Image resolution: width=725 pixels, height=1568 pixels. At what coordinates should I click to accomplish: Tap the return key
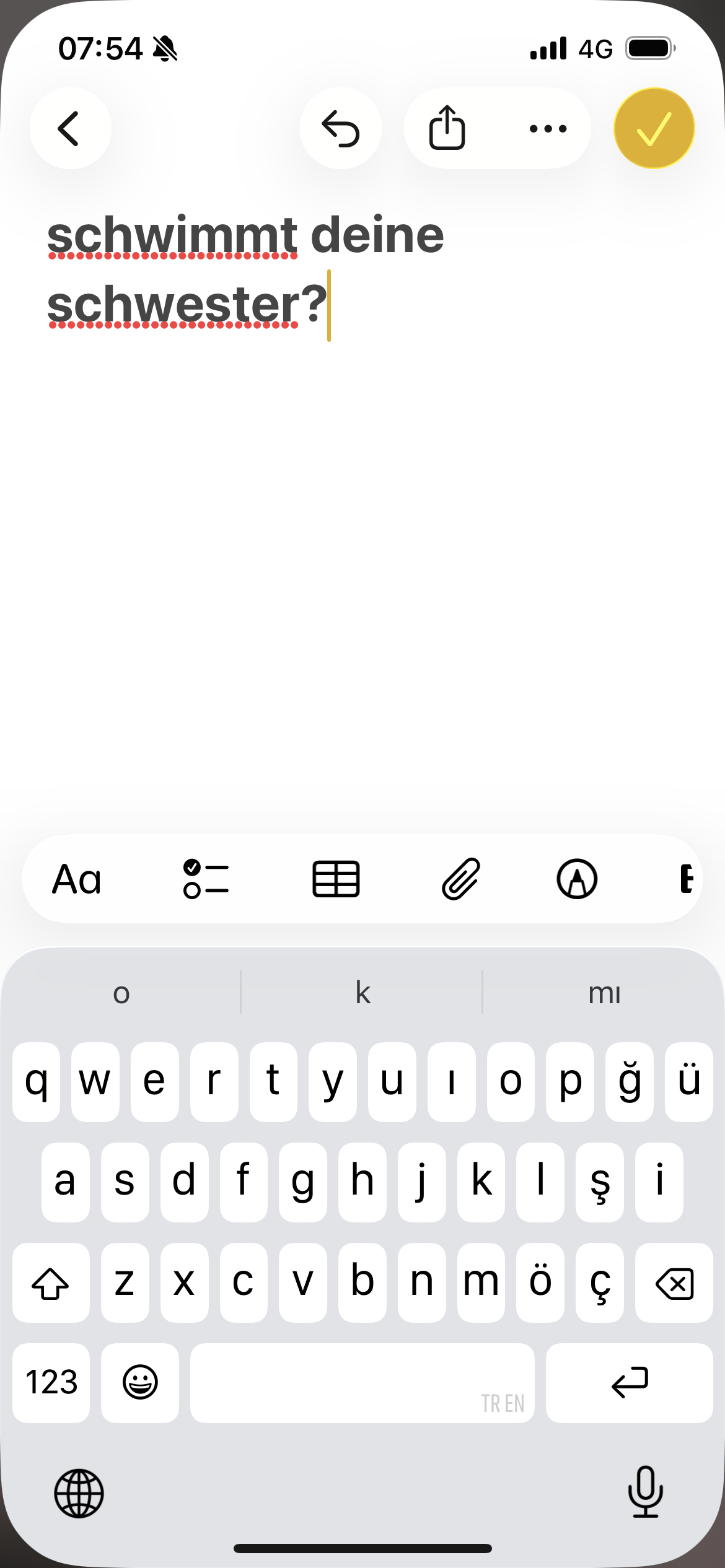coord(629,1383)
